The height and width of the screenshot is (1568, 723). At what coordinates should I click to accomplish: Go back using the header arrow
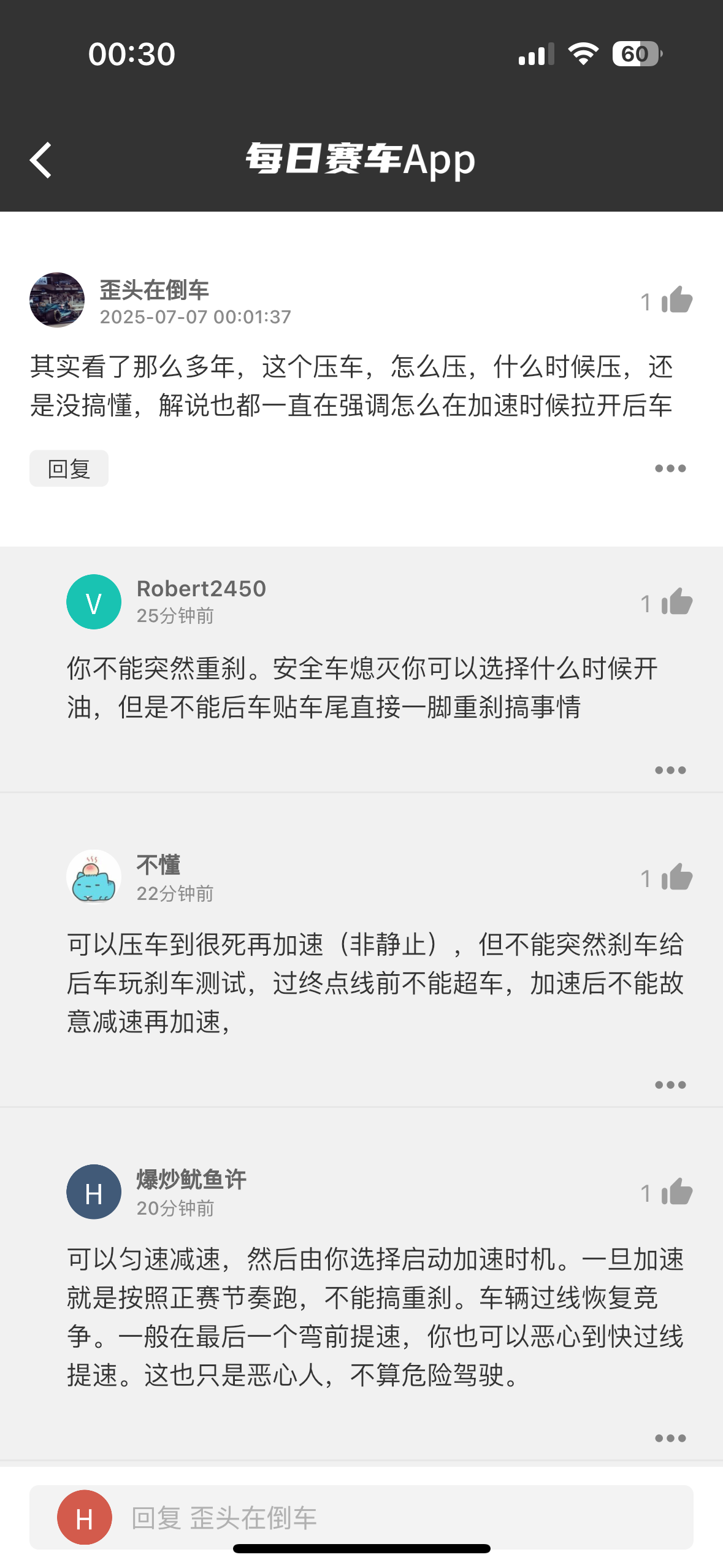[41, 161]
